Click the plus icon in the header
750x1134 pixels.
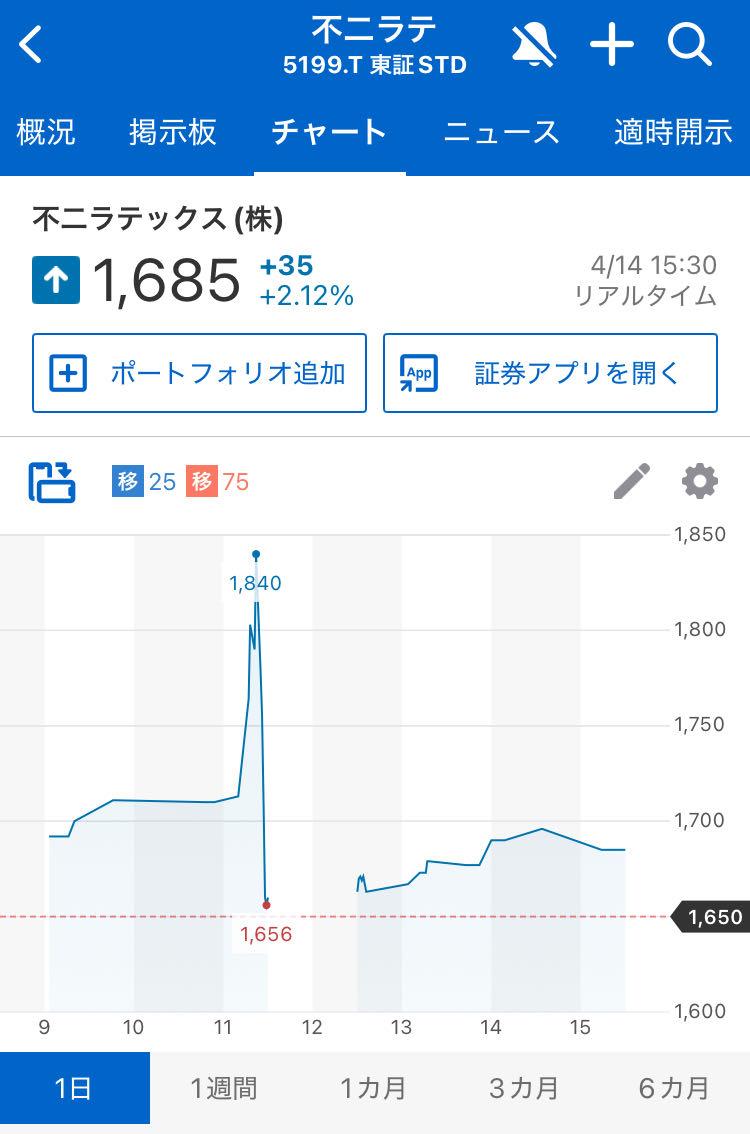tap(613, 44)
